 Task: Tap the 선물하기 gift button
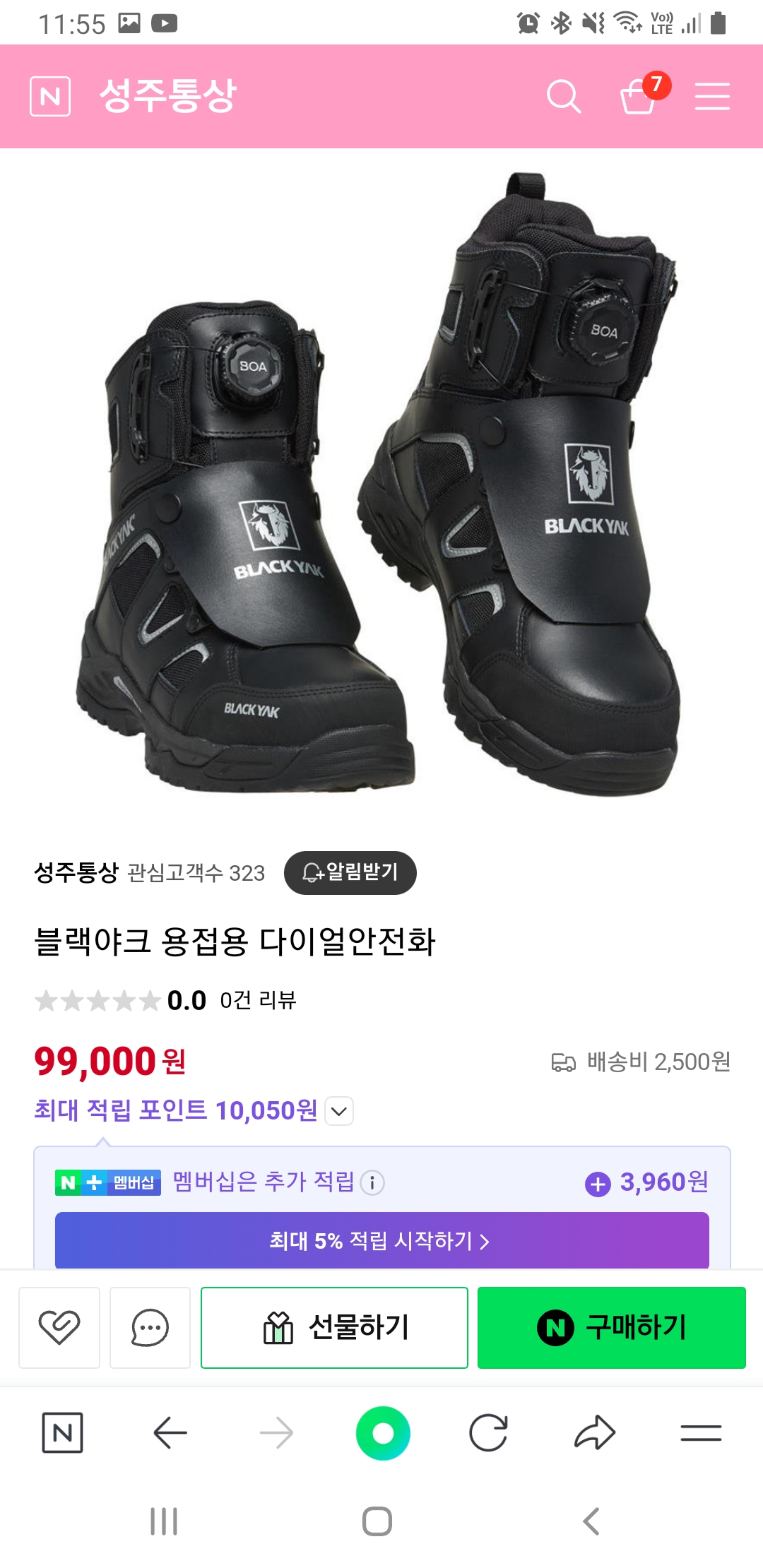point(334,1327)
